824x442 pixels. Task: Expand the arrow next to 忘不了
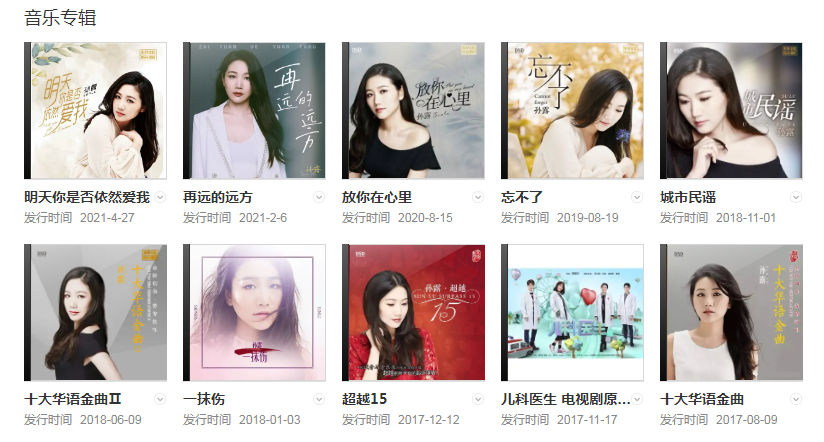(x=637, y=197)
